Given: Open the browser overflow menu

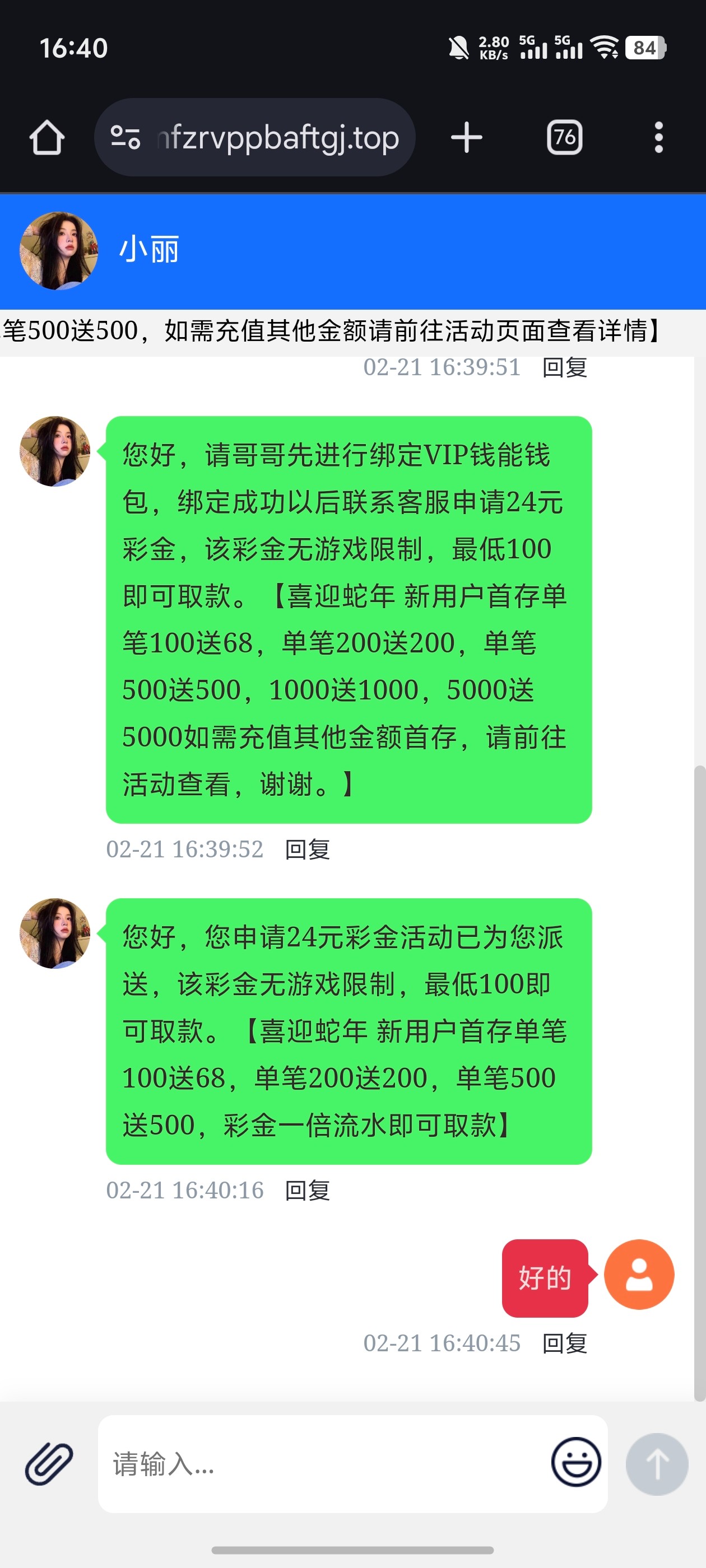Looking at the screenshot, I should click(x=658, y=138).
